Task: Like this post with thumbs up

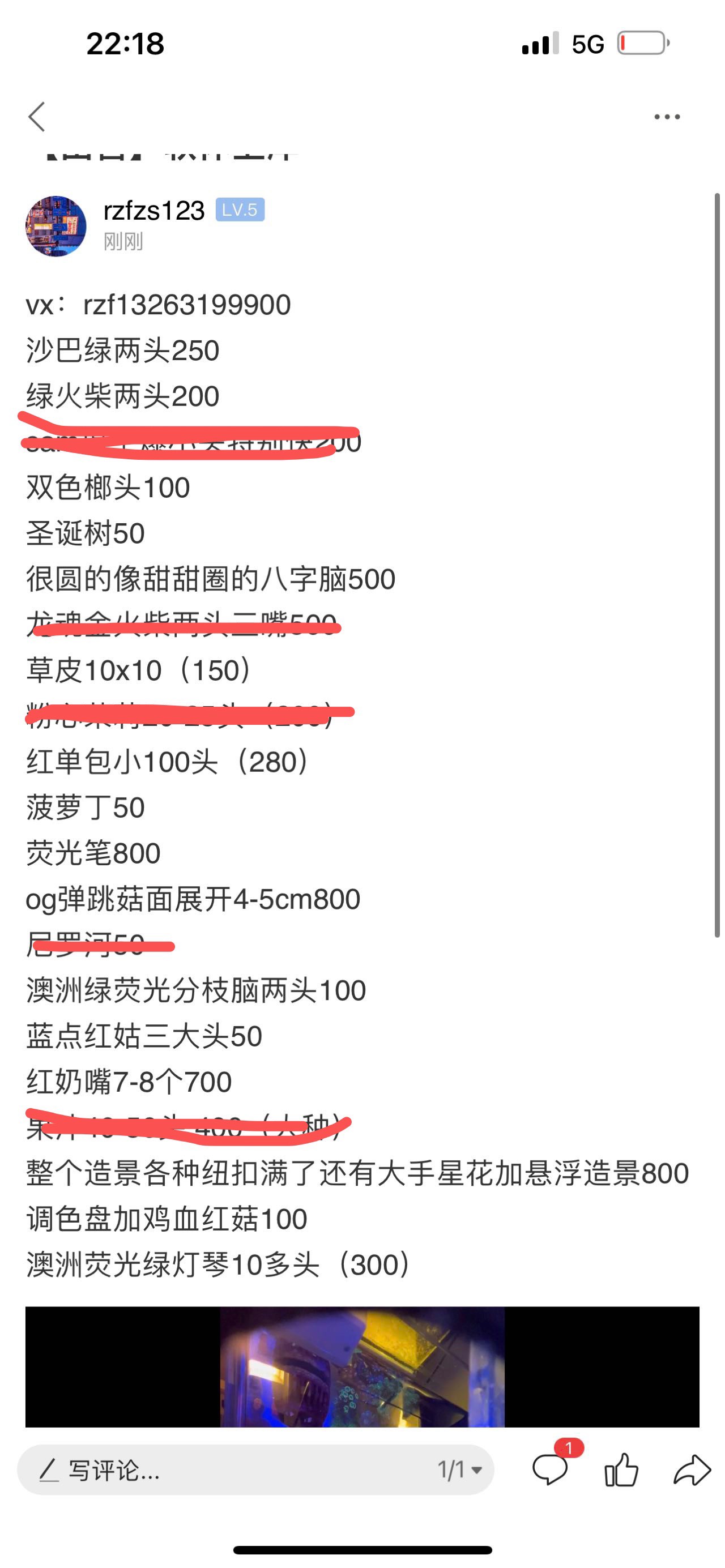Action: 621,1471
